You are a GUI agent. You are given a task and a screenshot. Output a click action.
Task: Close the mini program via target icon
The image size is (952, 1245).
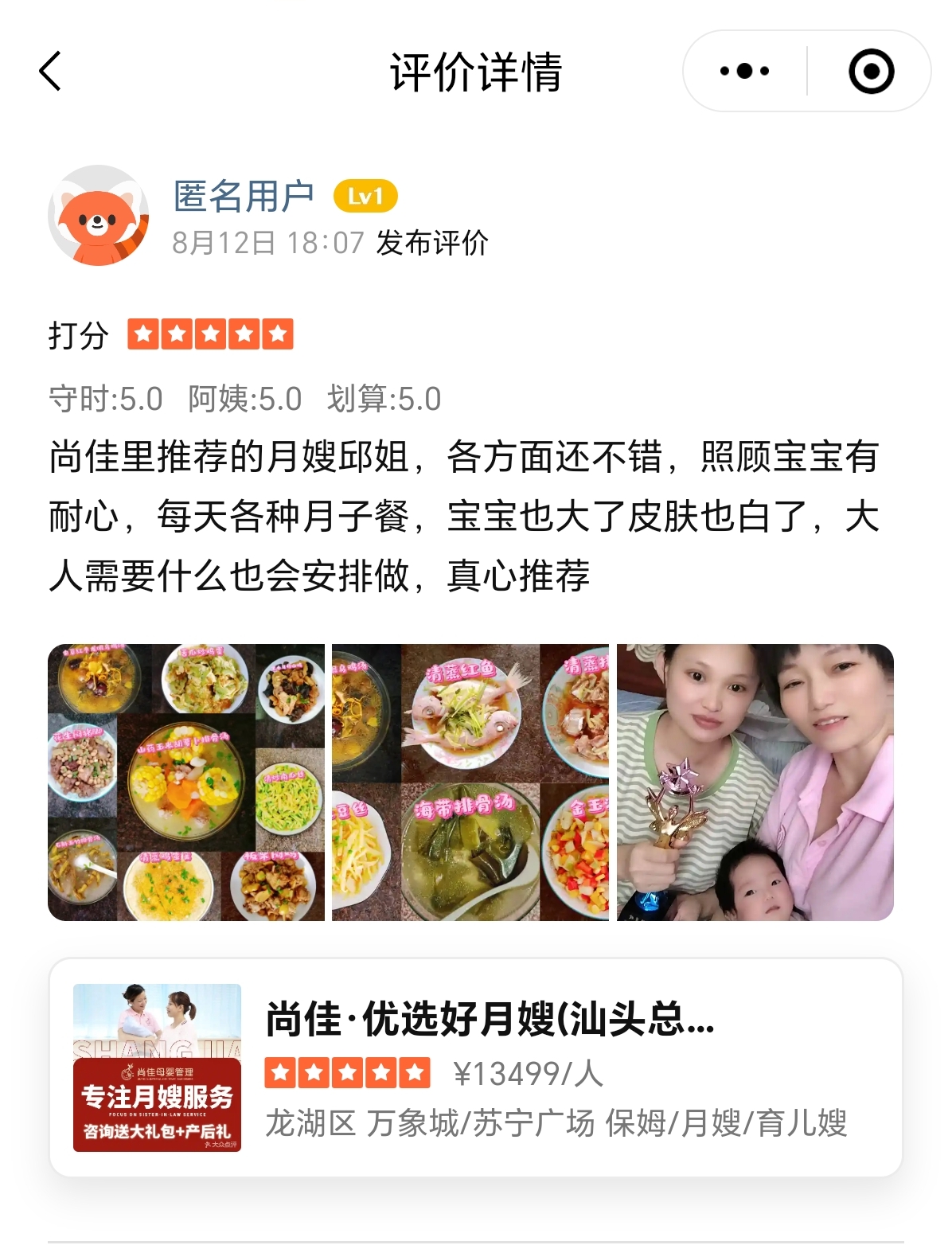point(871,72)
